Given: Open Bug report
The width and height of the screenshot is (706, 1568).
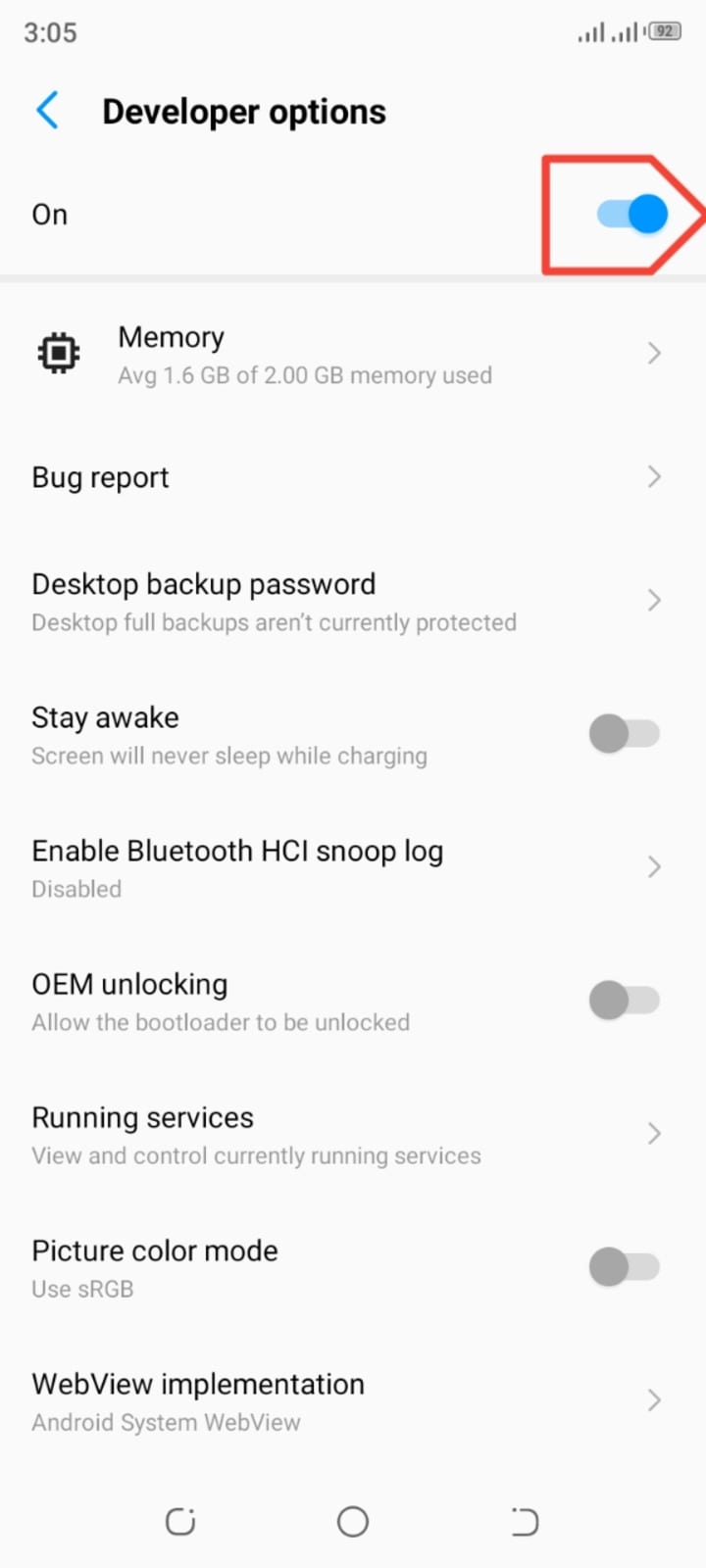Looking at the screenshot, I should pyautogui.click(x=353, y=477).
